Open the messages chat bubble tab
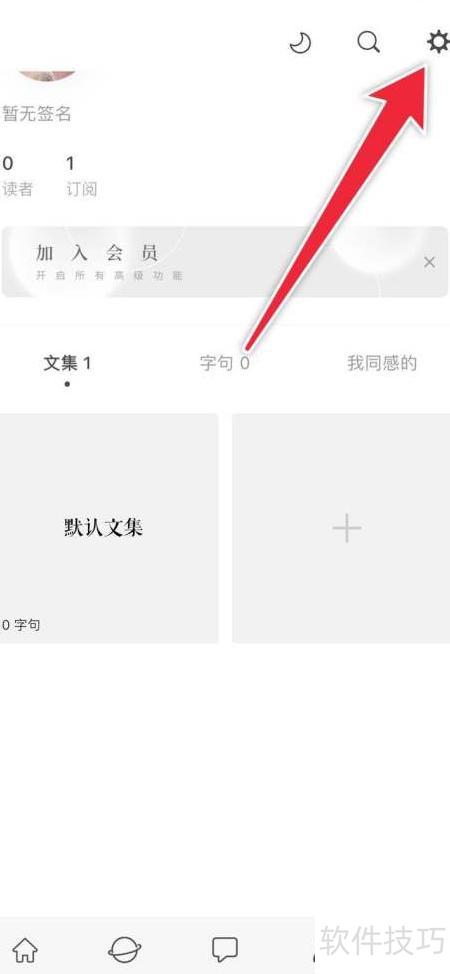This screenshot has width=450, height=974. click(x=224, y=949)
